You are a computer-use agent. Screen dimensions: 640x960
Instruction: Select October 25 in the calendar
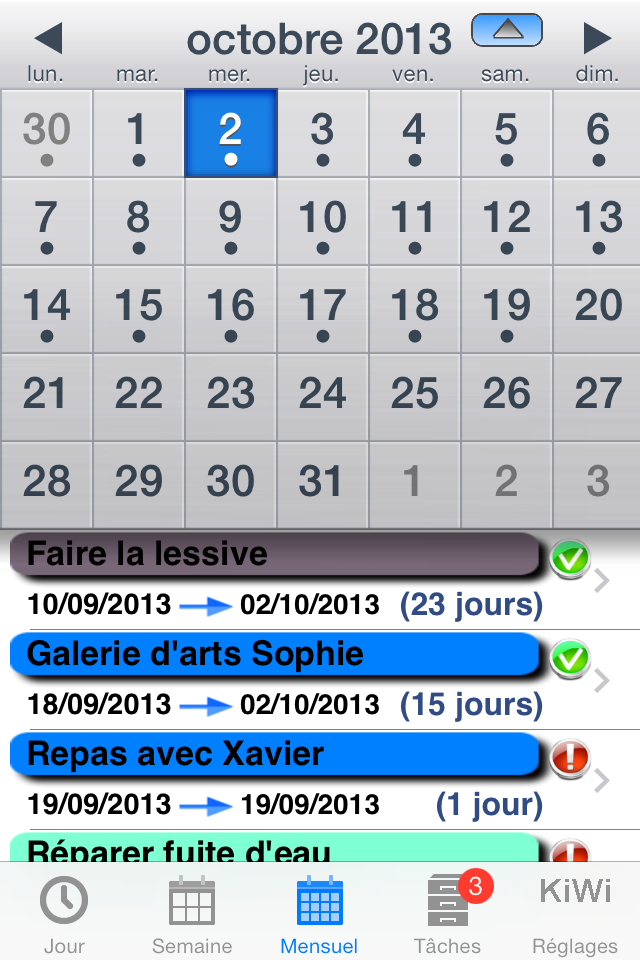(x=414, y=396)
